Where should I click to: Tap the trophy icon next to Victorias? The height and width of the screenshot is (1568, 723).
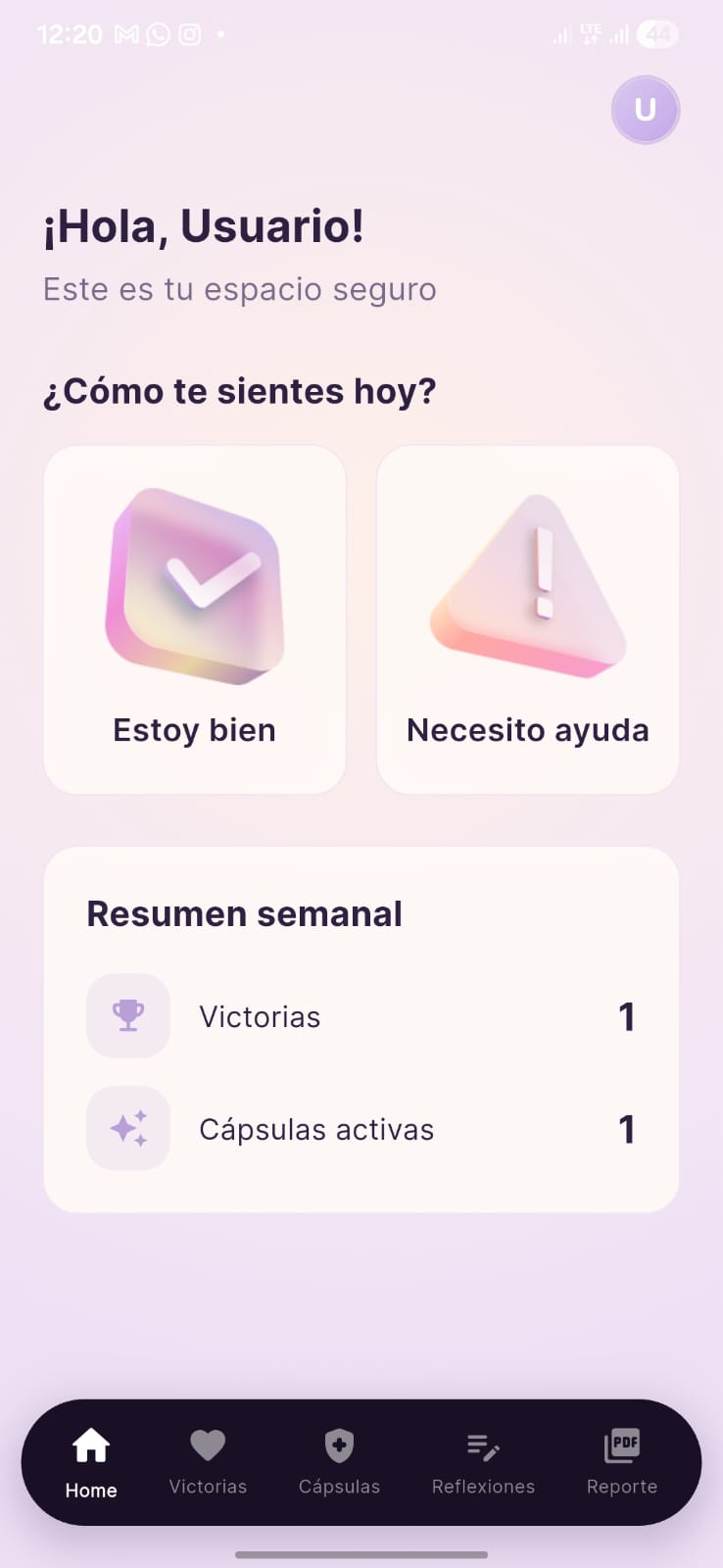pyautogui.click(x=128, y=1016)
